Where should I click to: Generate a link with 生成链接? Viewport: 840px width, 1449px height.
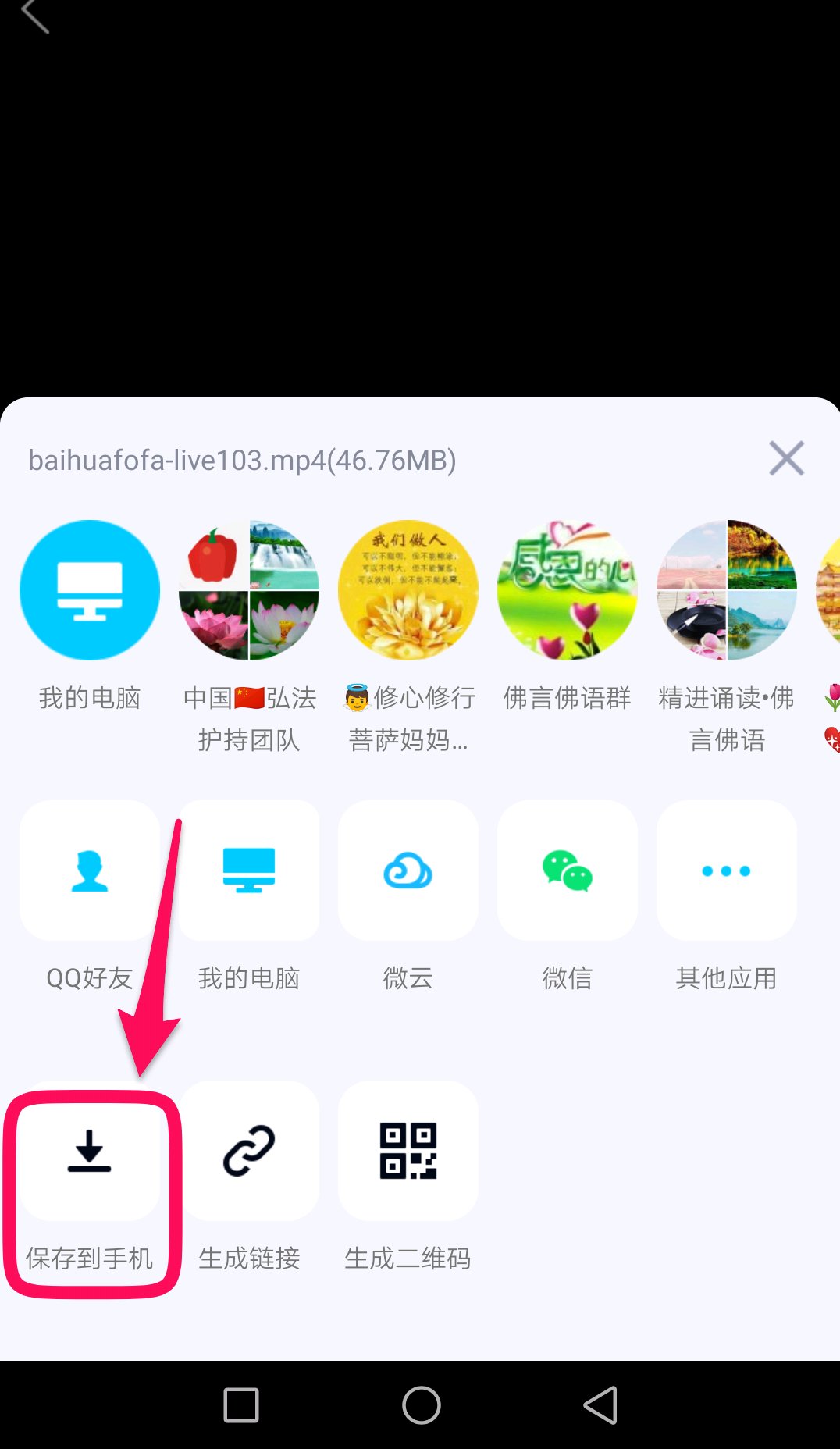tap(249, 1151)
